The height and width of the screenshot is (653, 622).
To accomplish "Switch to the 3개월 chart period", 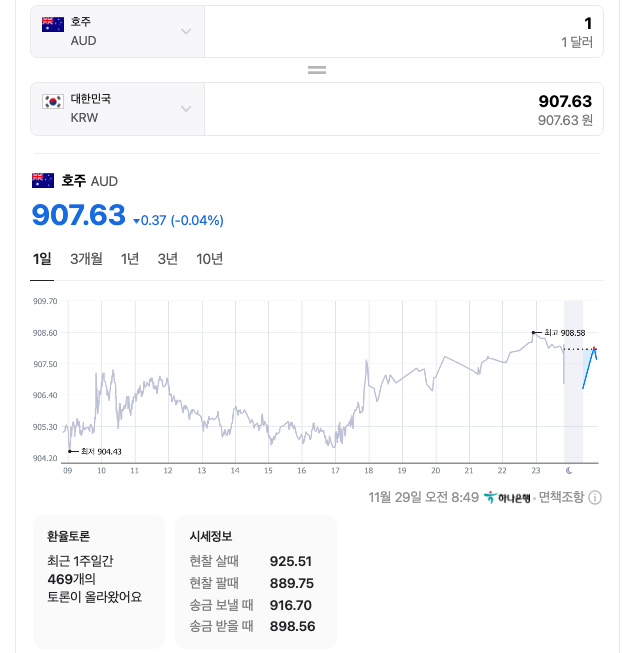I will pyautogui.click(x=86, y=259).
